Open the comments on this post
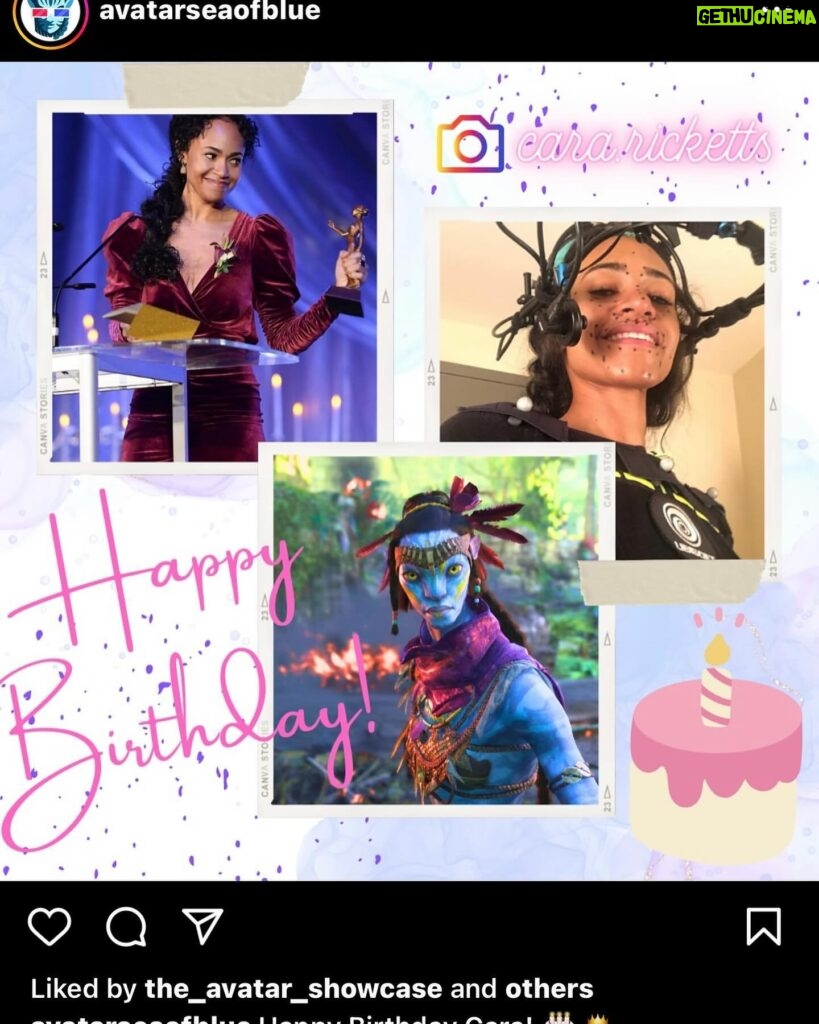This screenshot has height=1024, width=819. pyautogui.click(x=126, y=927)
